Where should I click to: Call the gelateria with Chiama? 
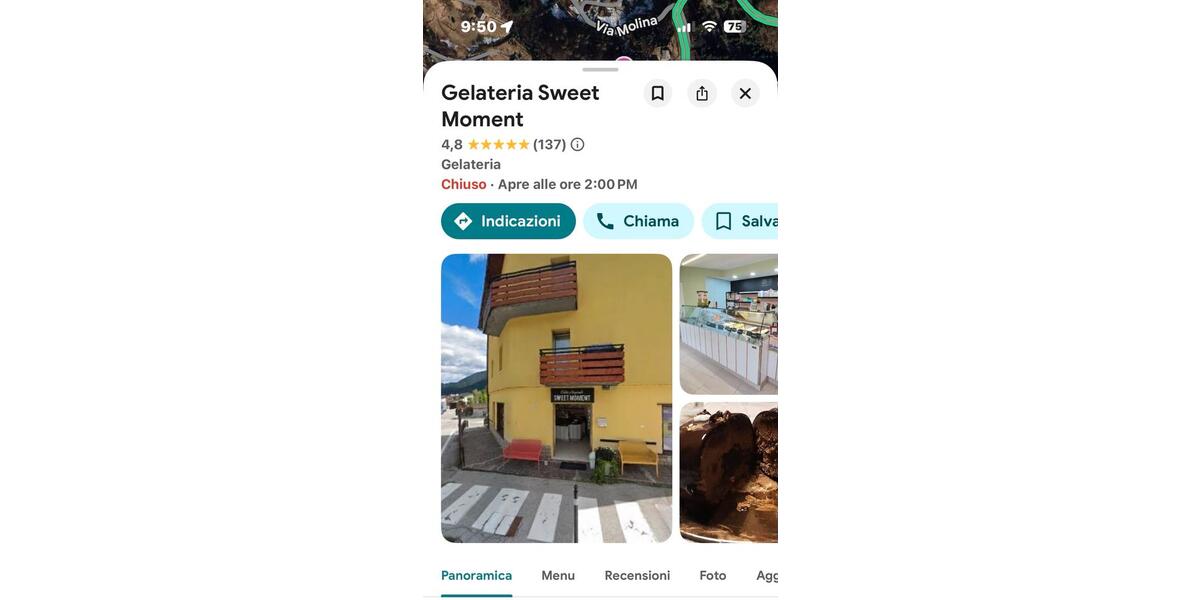(x=638, y=221)
